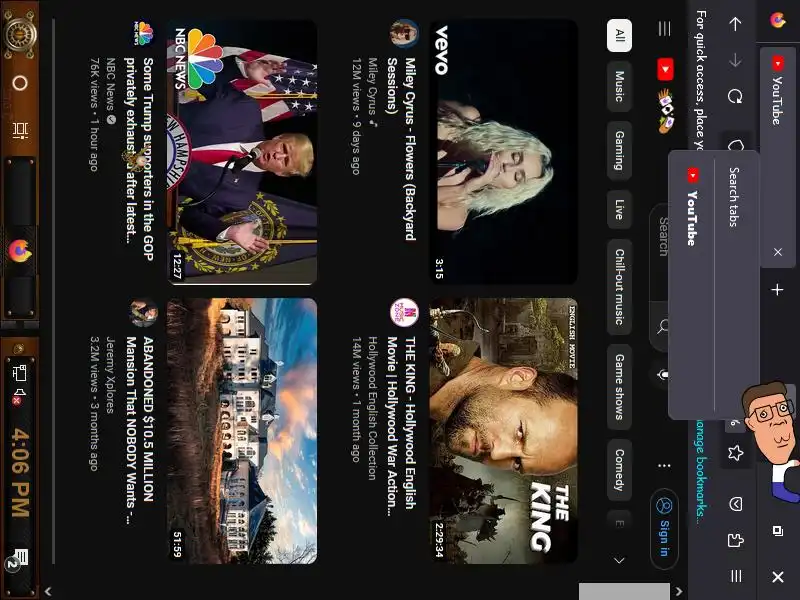This screenshot has width=800, height=600.
Task: Open YouTube settings overflow dots
Action: click(x=663, y=466)
